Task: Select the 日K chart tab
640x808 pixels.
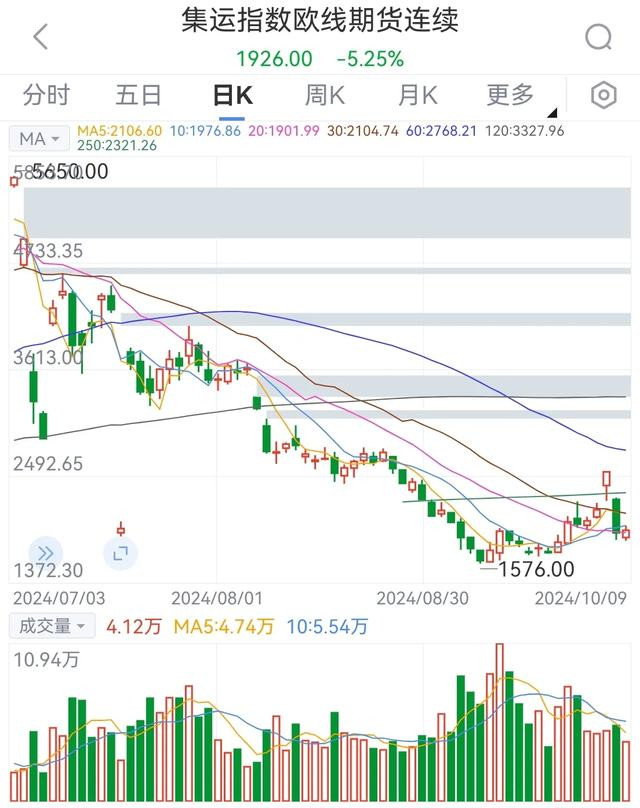Action: click(x=233, y=96)
